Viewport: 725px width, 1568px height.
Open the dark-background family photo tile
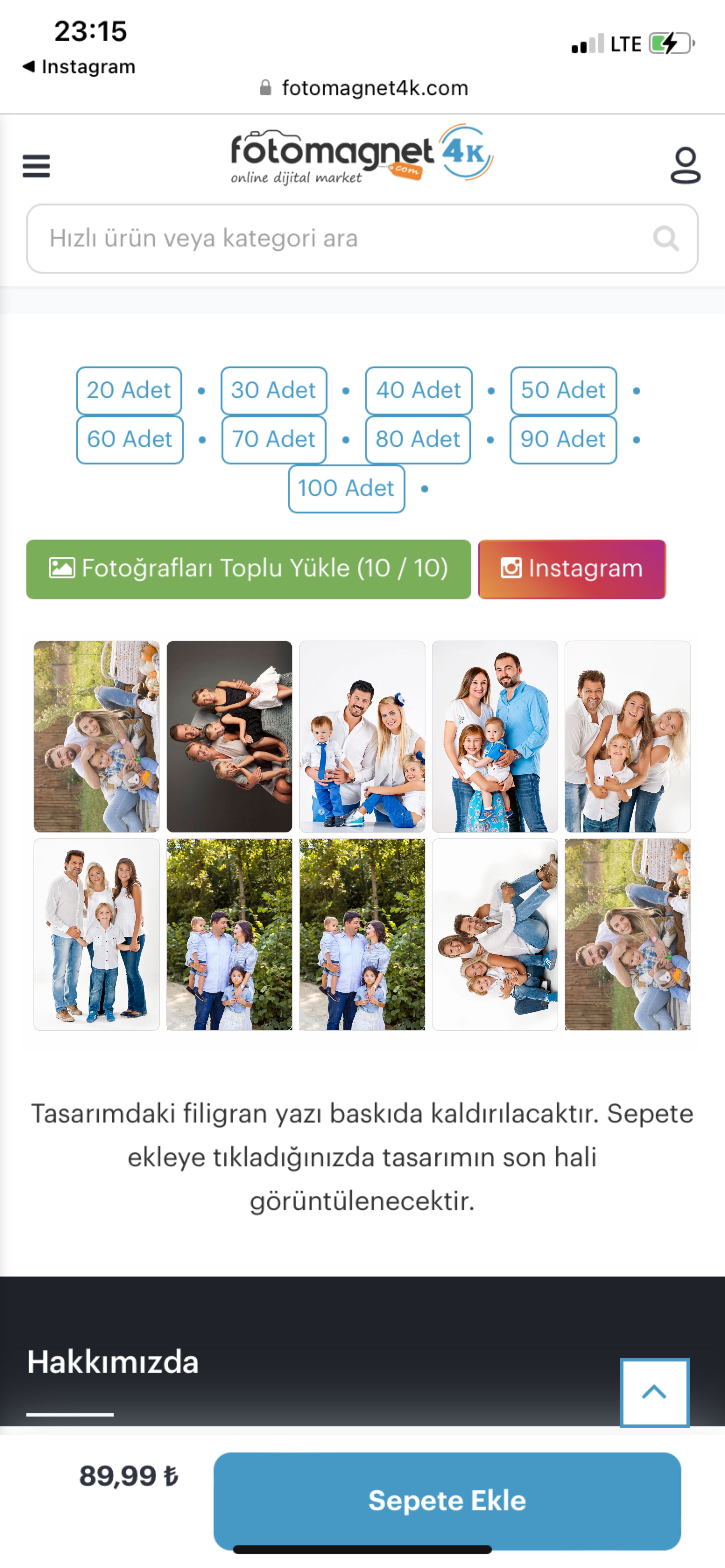point(229,736)
